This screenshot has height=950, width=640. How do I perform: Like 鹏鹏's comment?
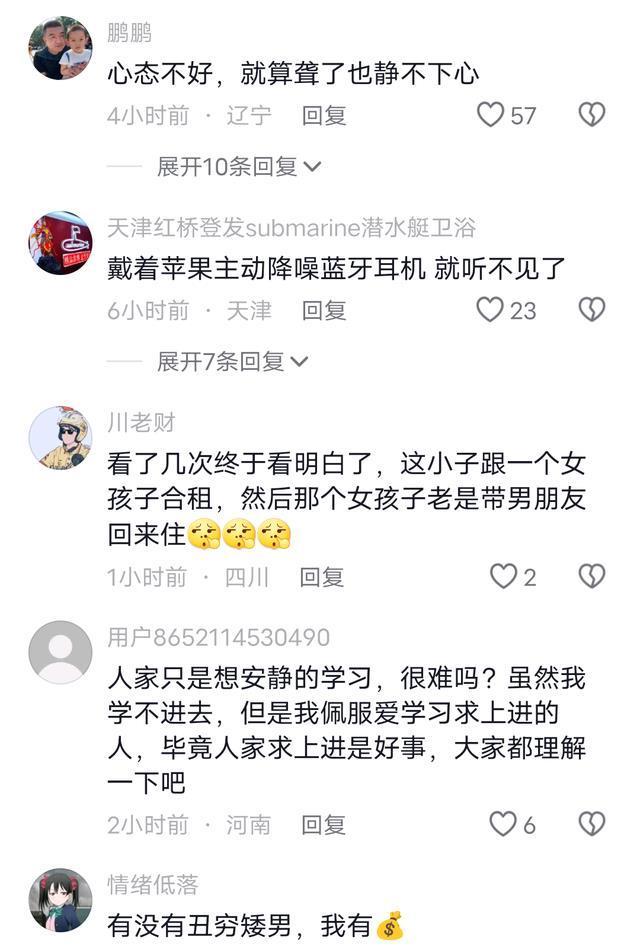(490, 115)
